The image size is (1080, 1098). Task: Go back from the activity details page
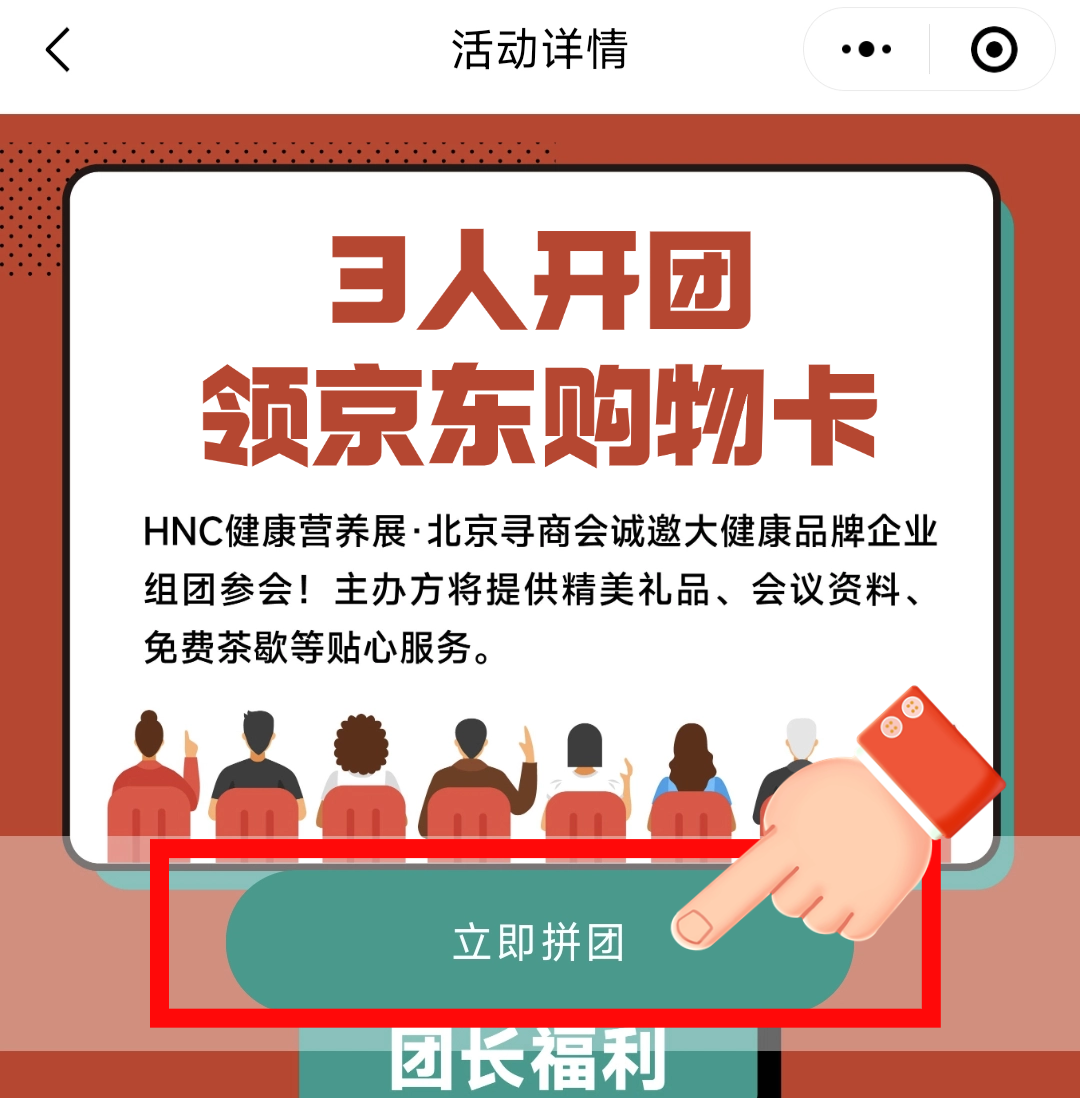tap(58, 50)
